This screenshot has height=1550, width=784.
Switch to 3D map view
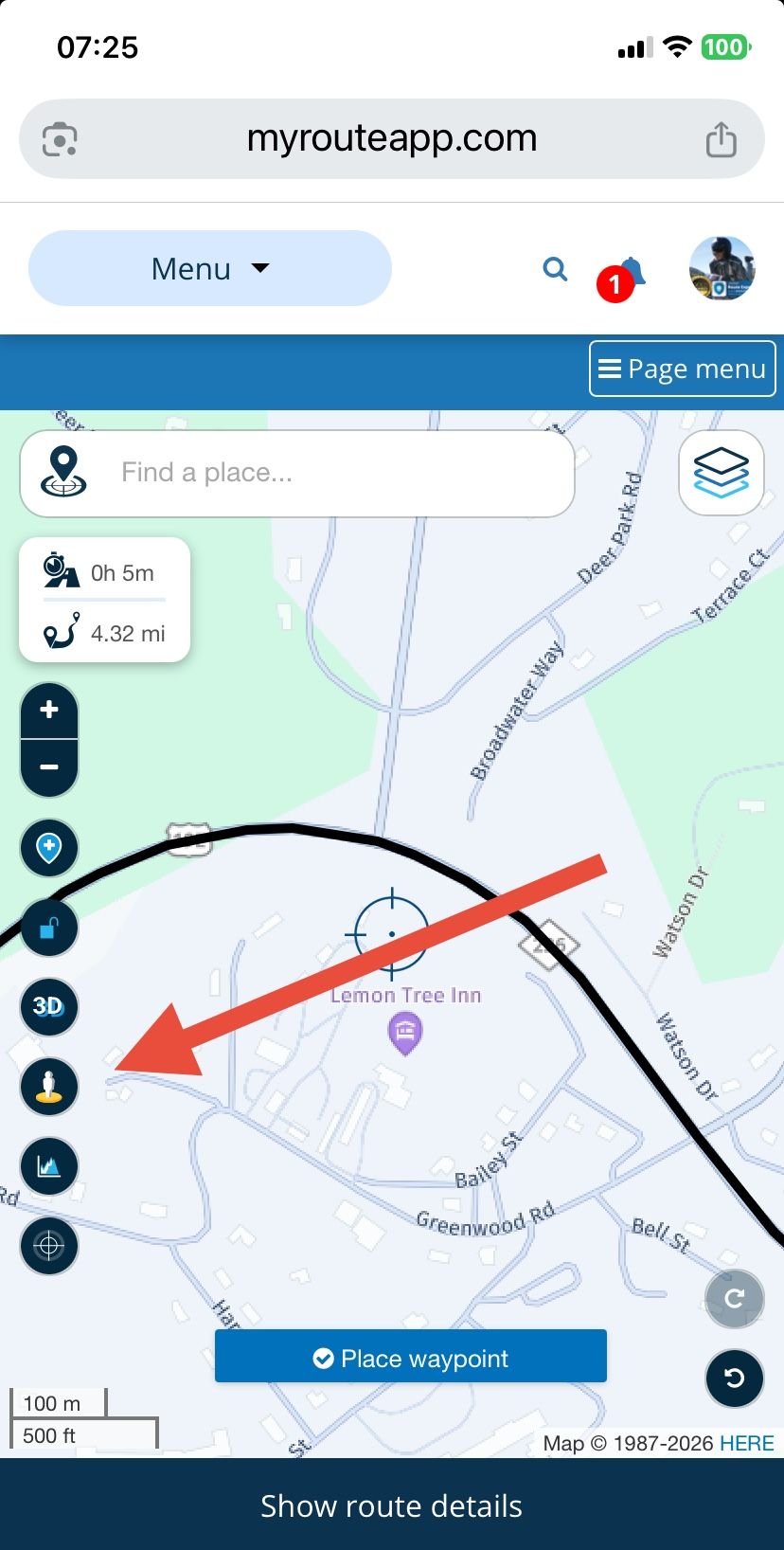(49, 1006)
